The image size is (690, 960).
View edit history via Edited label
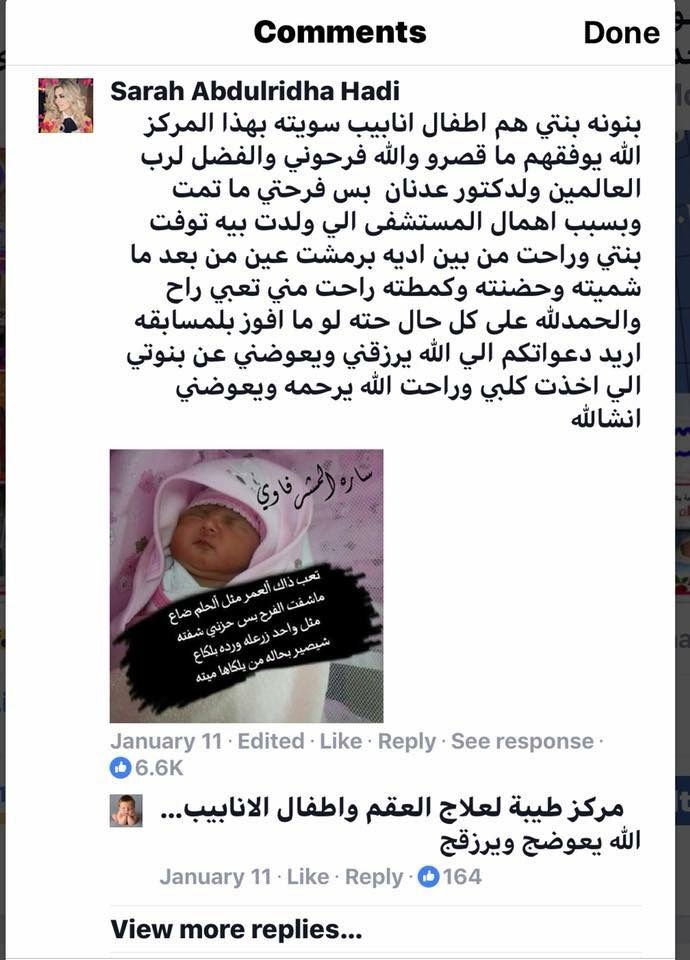pos(271,741)
